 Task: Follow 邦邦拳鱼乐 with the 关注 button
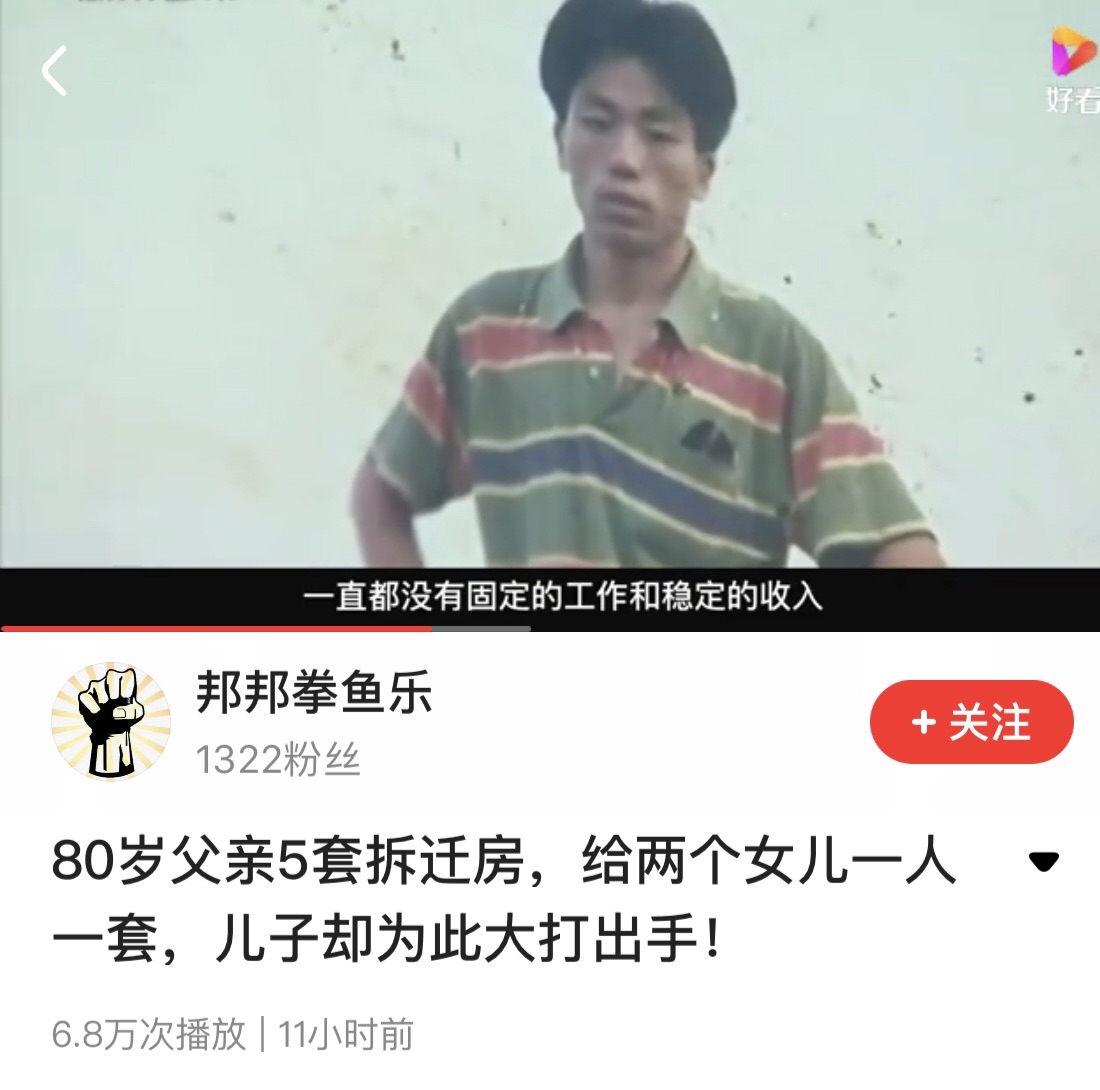tap(971, 722)
